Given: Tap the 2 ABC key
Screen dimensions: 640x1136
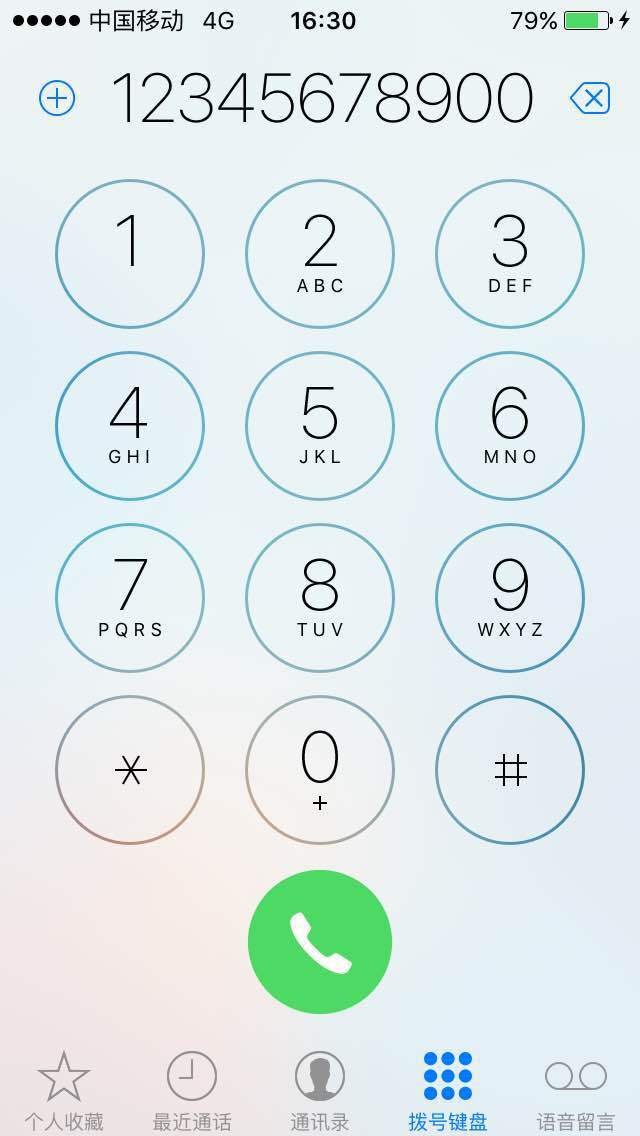Looking at the screenshot, I should [x=320, y=254].
